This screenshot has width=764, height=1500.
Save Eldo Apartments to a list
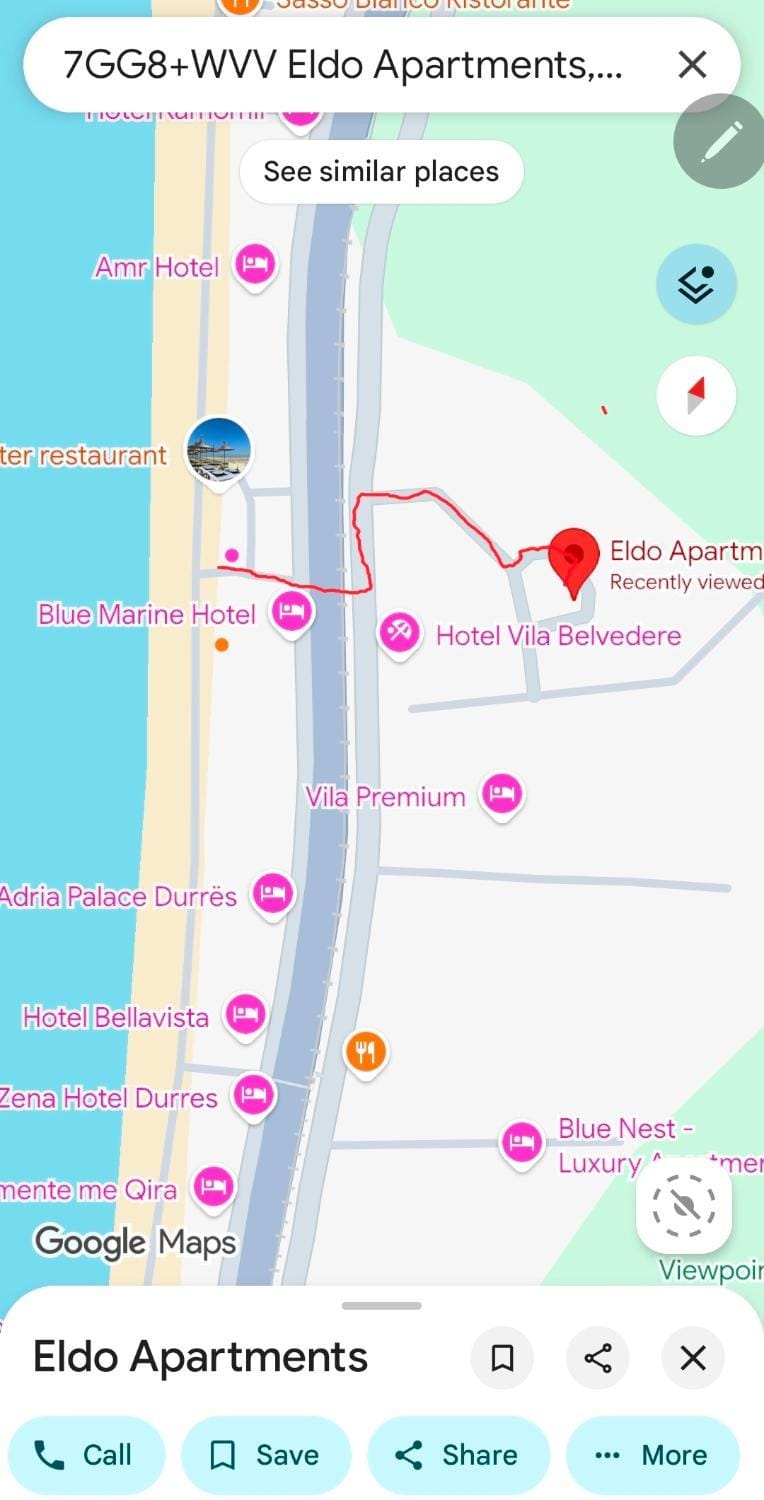pyautogui.click(x=266, y=1455)
